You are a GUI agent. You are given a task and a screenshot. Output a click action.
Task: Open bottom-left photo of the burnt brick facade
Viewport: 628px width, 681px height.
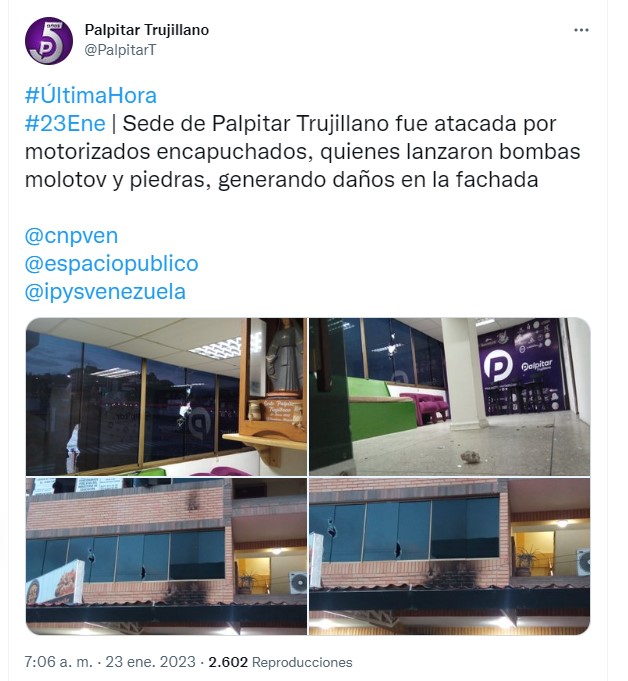(165, 556)
